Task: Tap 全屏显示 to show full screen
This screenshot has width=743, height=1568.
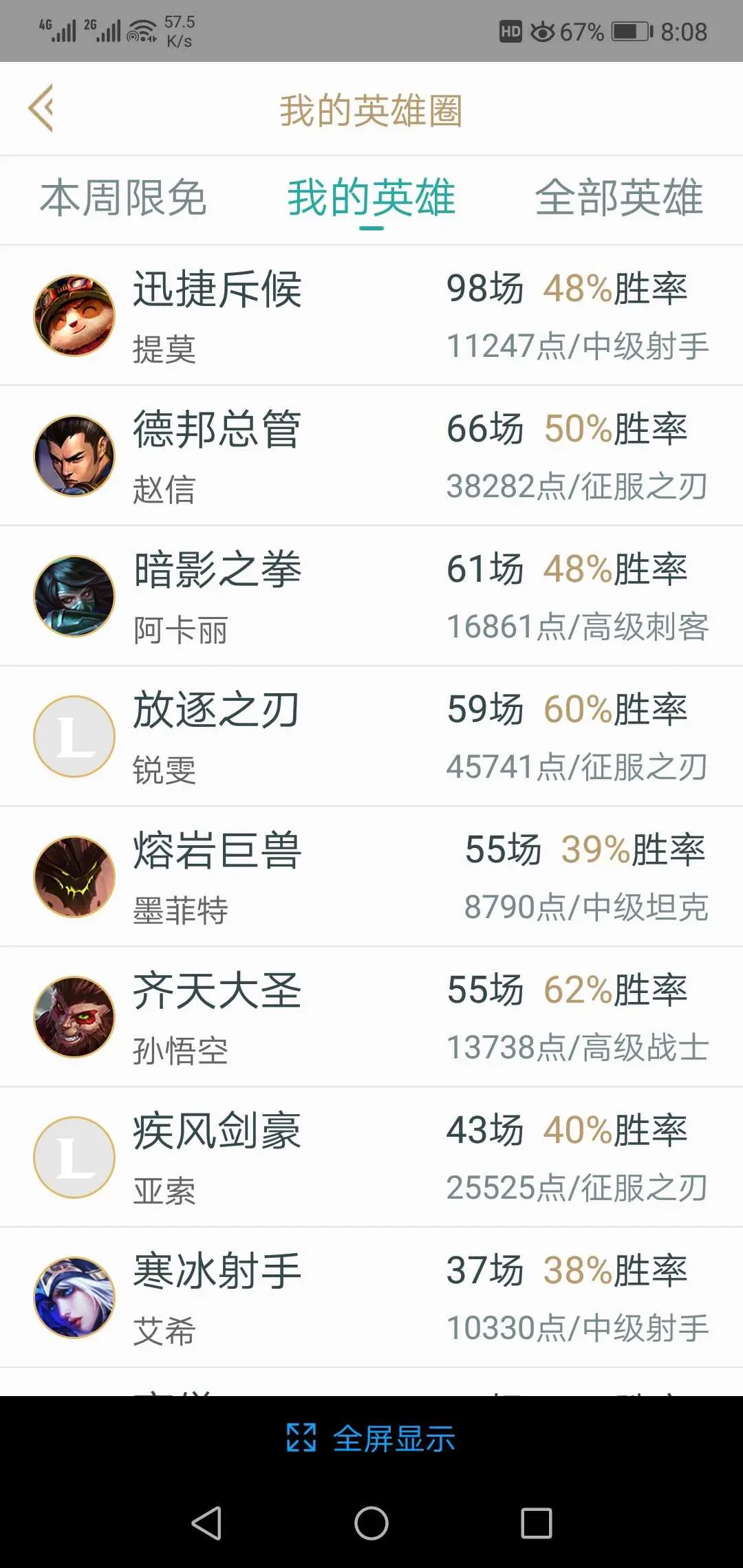Action: tap(371, 1438)
